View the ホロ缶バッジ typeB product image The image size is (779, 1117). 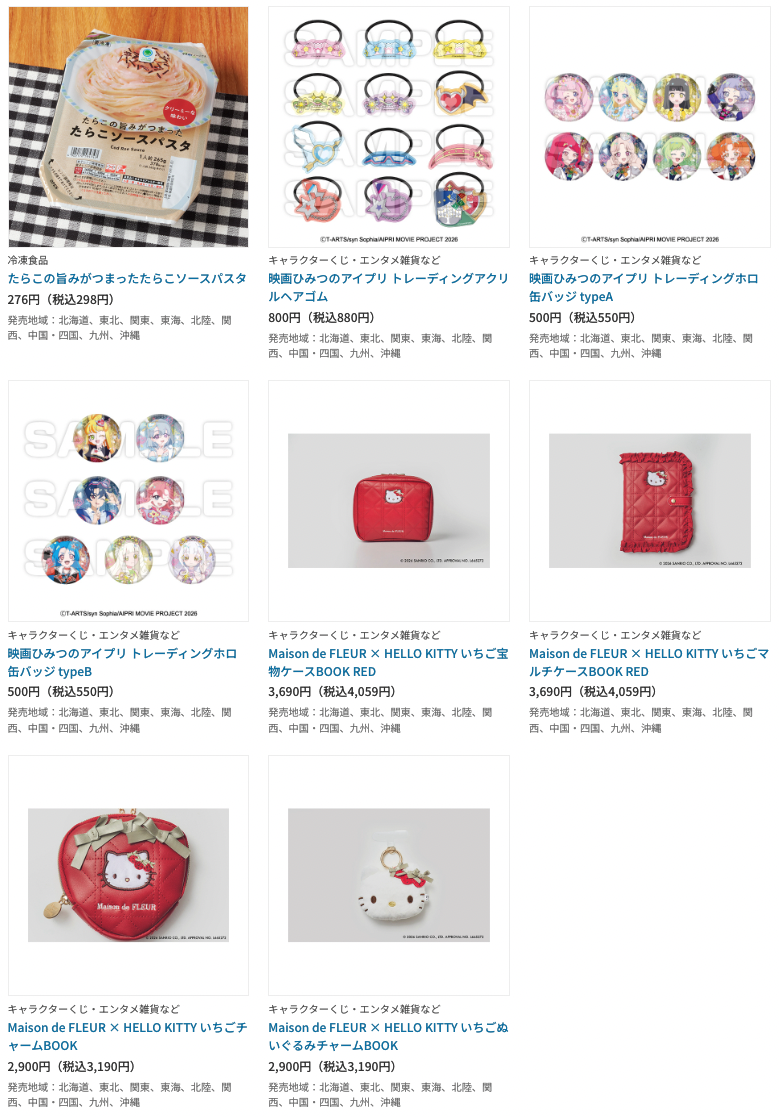click(x=128, y=501)
